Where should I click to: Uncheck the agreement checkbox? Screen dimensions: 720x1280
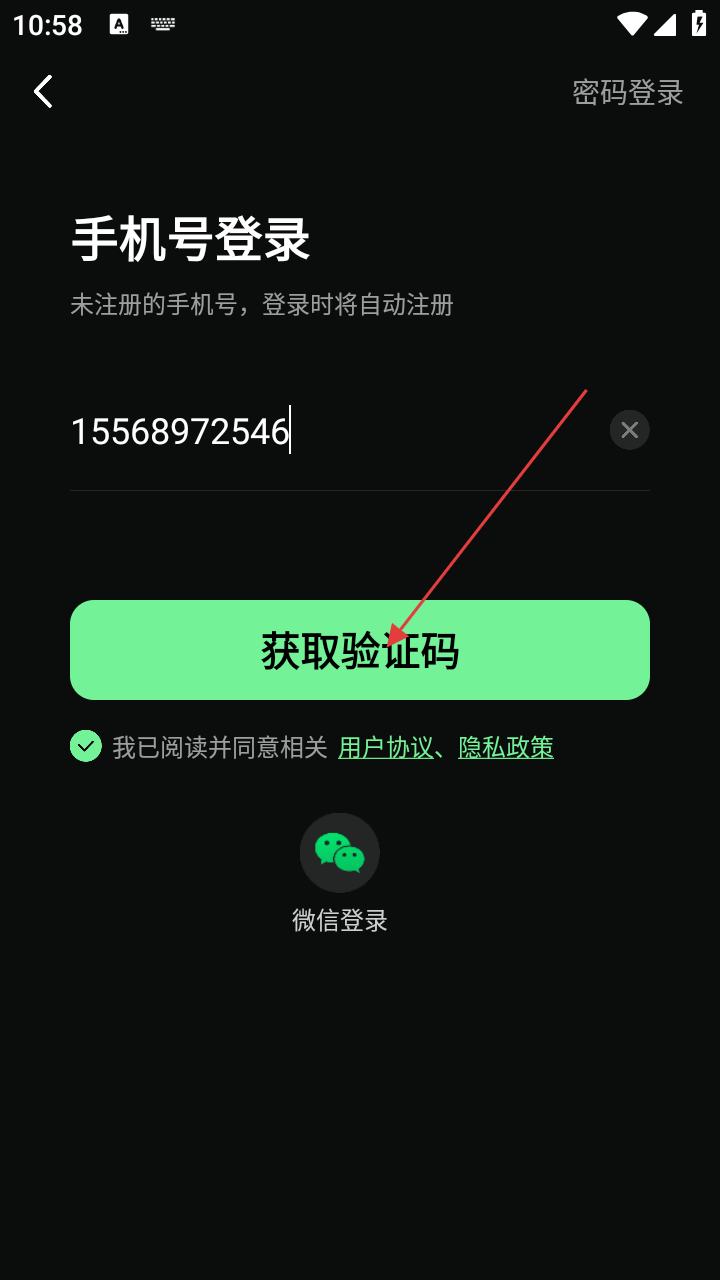86,746
